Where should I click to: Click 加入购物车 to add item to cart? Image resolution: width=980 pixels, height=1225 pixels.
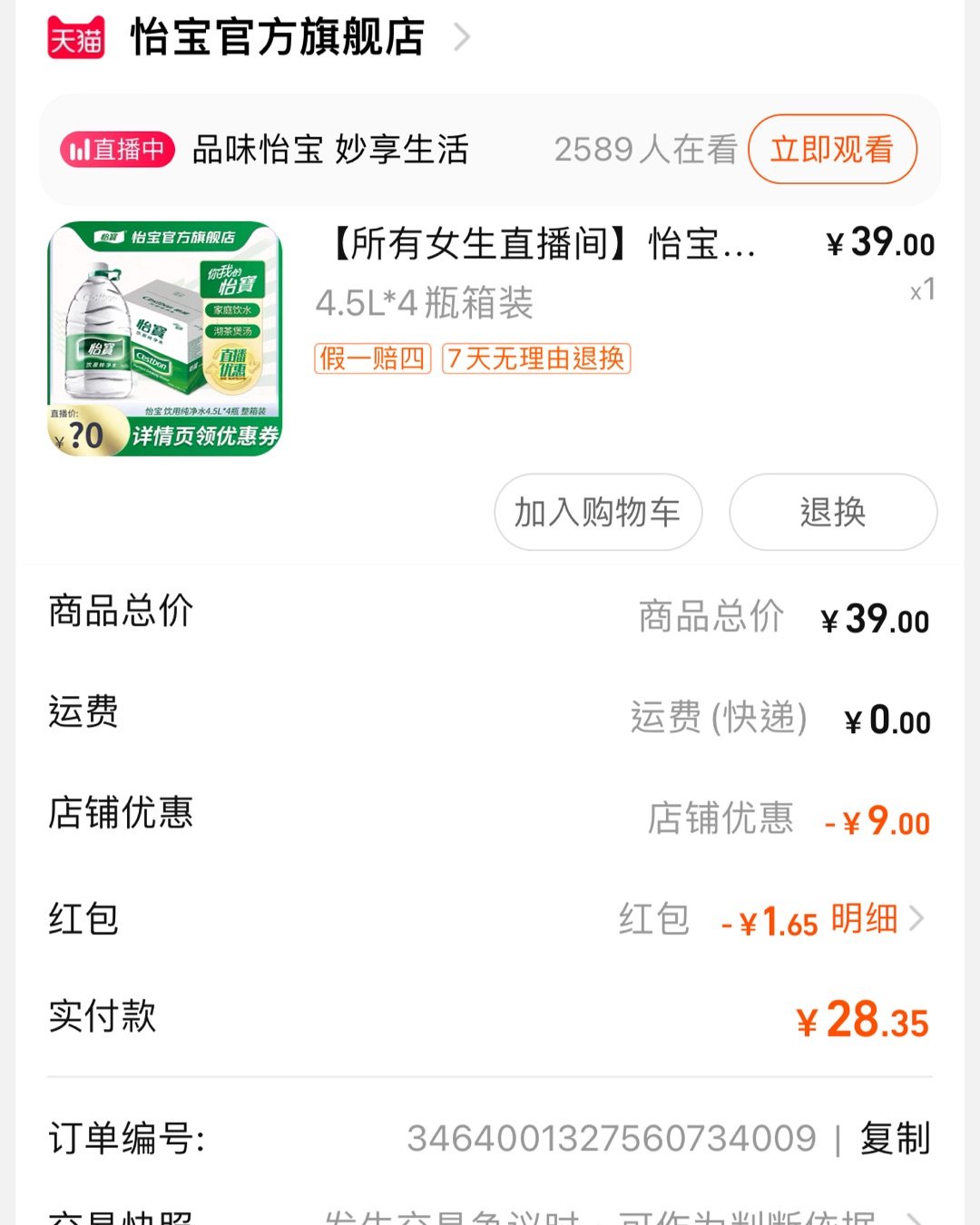[597, 513]
